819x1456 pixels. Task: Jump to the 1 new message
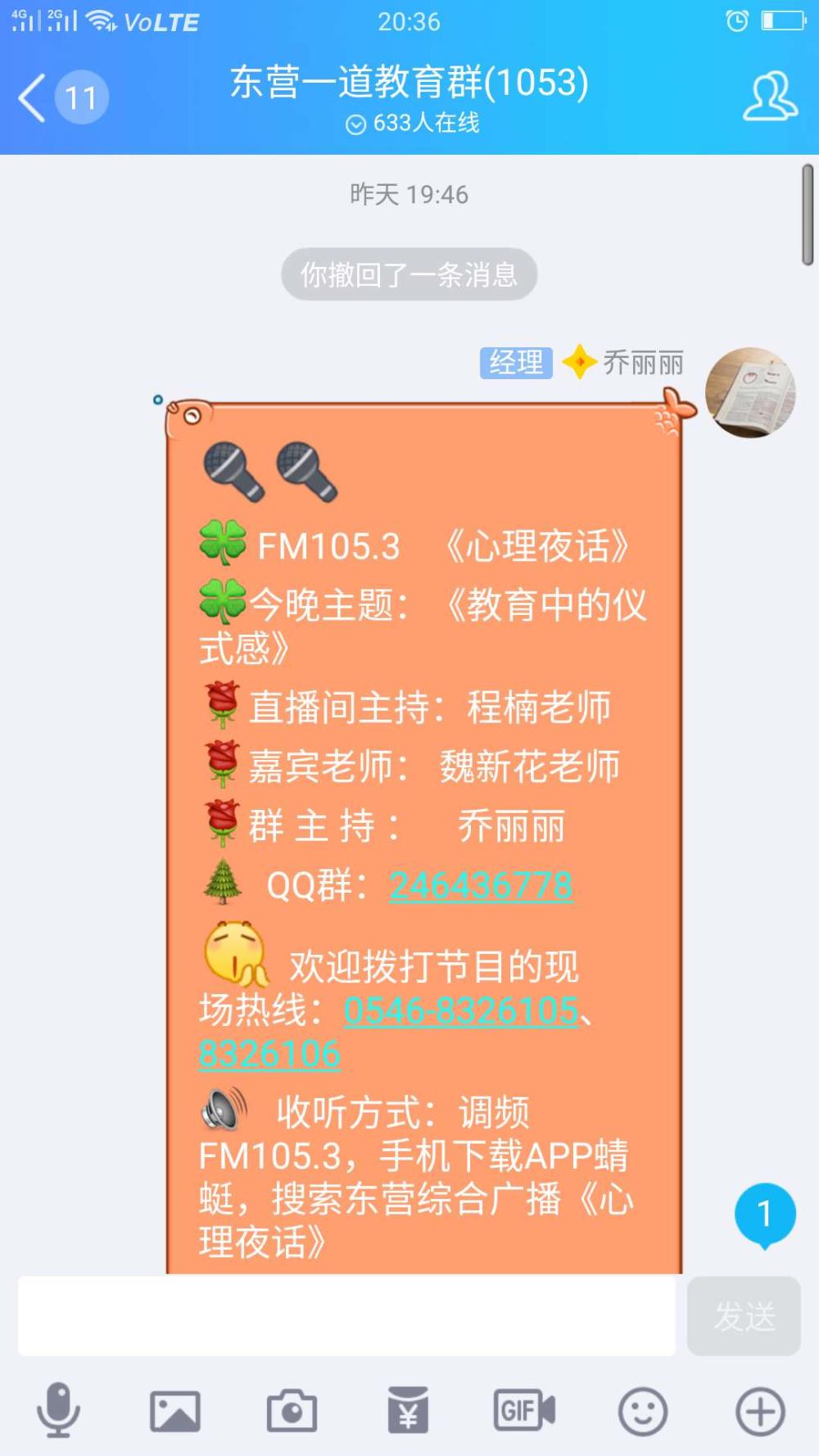tap(765, 1215)
